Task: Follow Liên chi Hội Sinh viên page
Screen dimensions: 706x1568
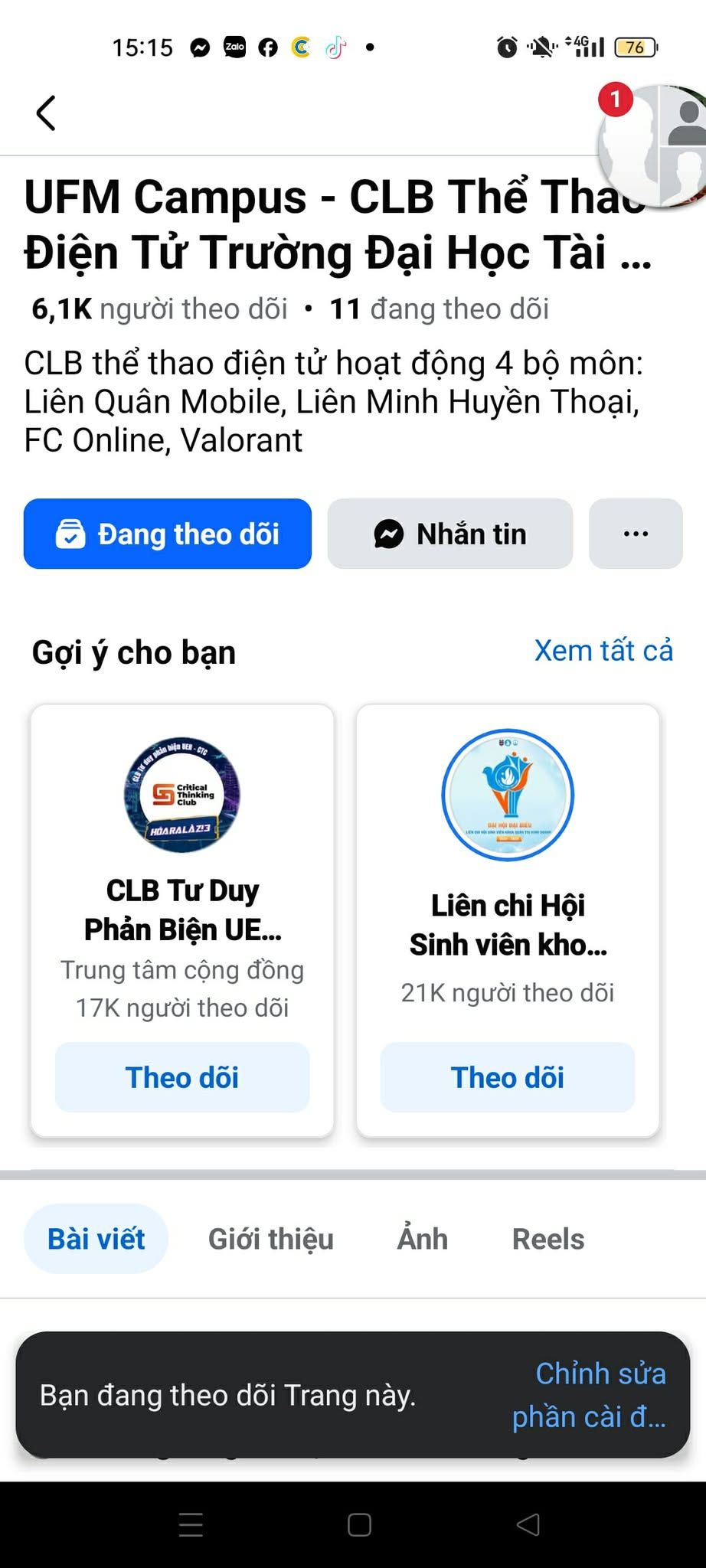Action: click(x=507, y=1077)
